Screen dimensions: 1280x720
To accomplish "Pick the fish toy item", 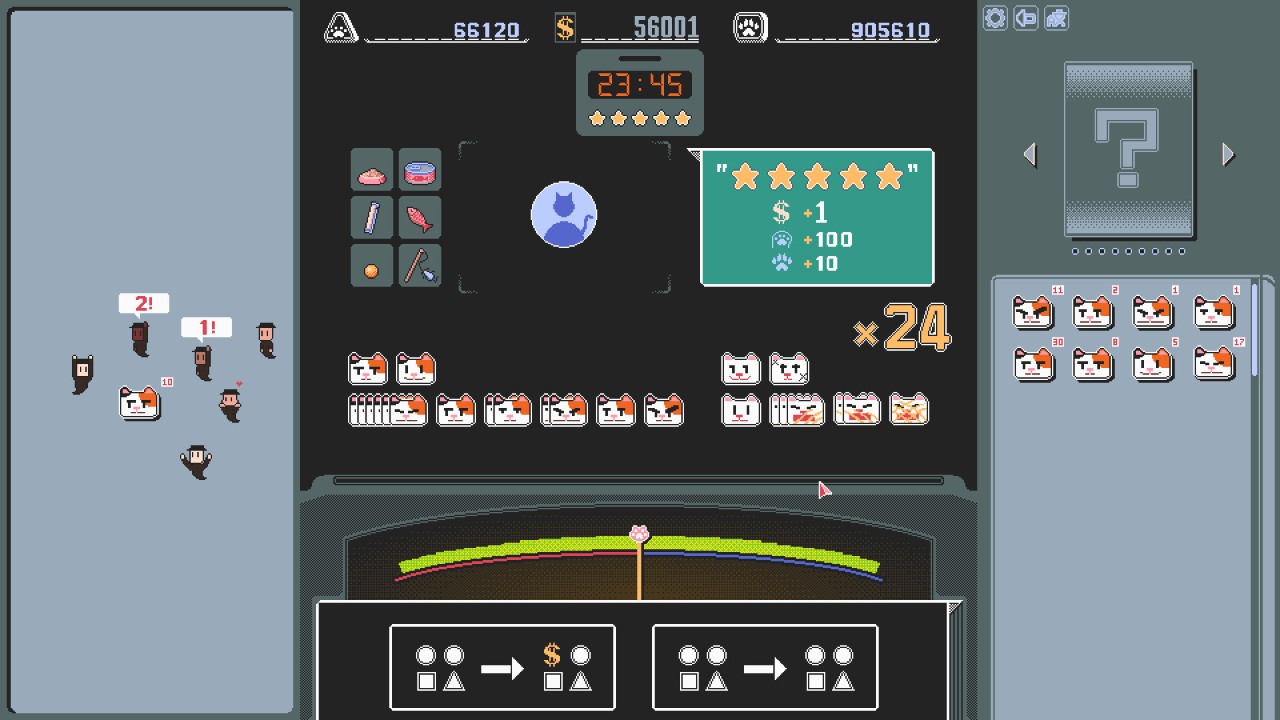I will pos(420,218).
